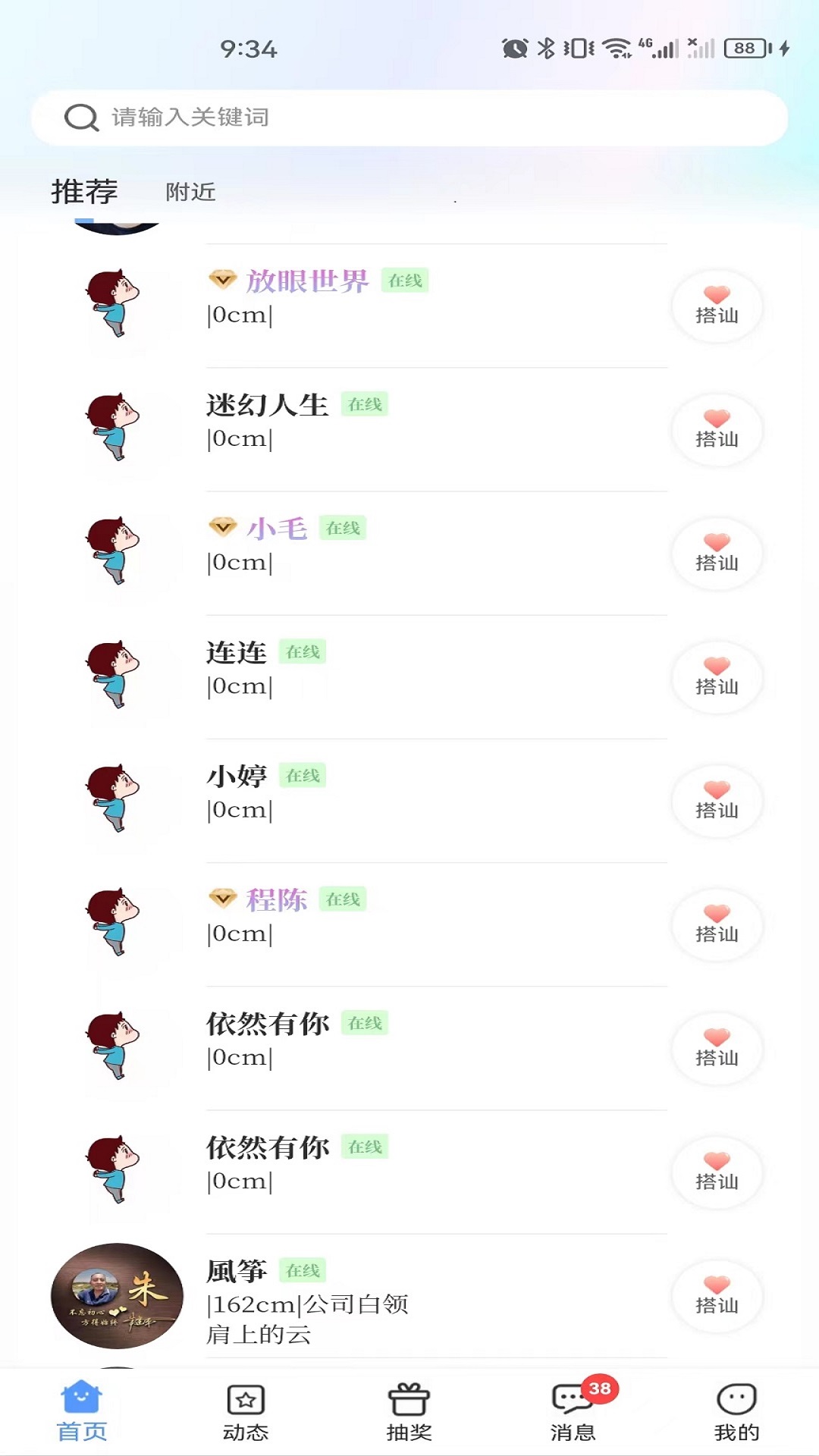
Task: Tap 搭讪 button beside 小毛
Action: coord(717,554)
